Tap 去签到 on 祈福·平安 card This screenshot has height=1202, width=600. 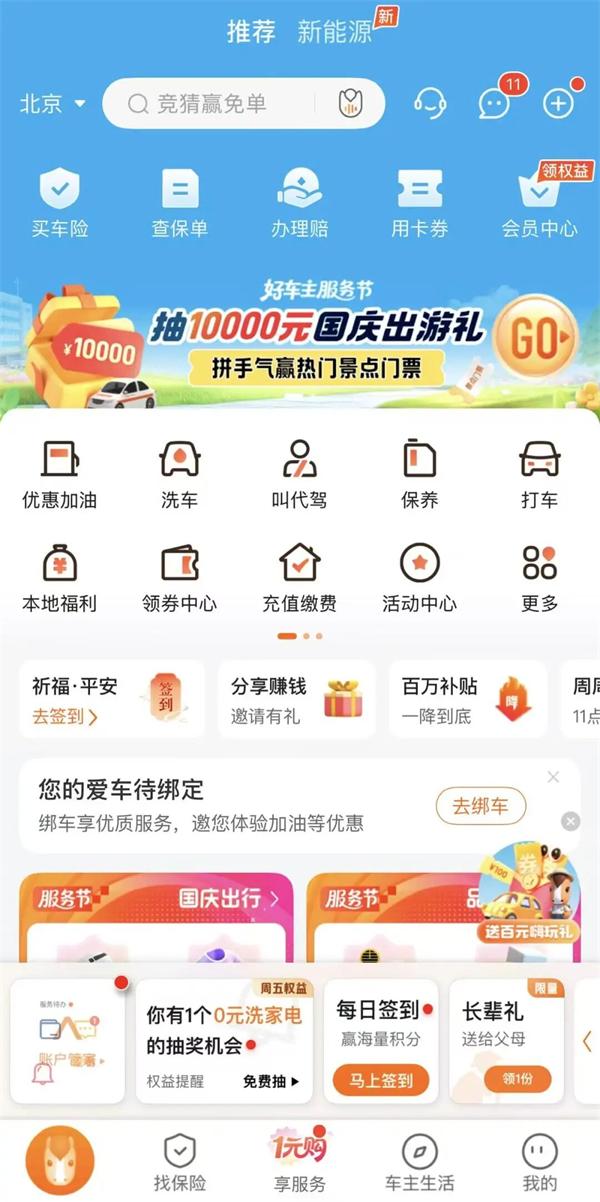(64, 716)
